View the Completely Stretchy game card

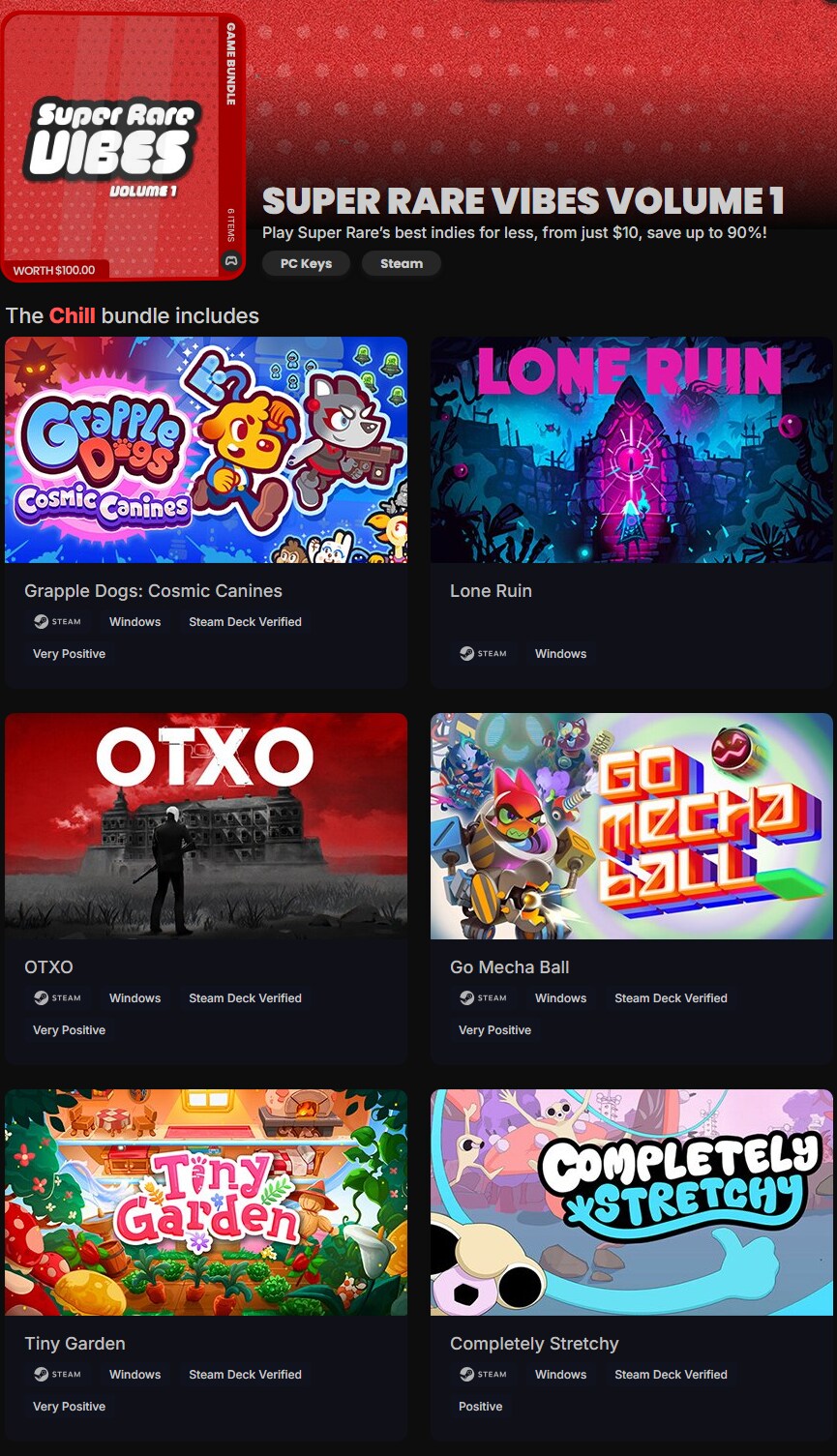[631, 1203]
